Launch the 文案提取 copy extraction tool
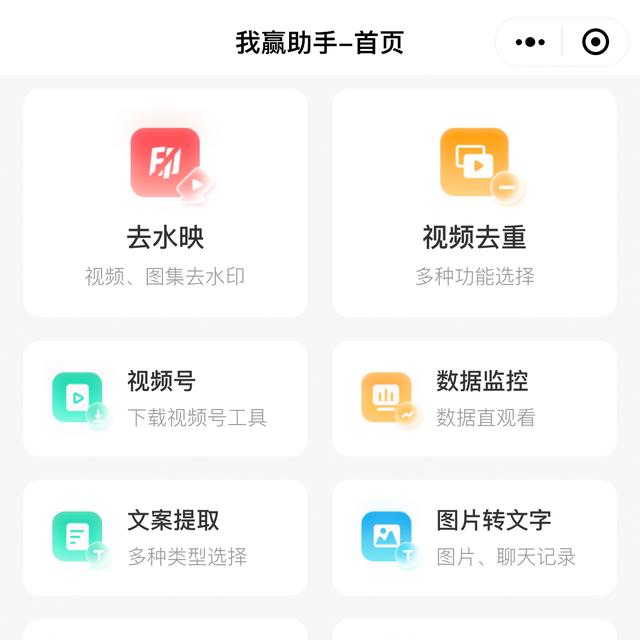Viewport: 640px width, 640px height. 165,537
